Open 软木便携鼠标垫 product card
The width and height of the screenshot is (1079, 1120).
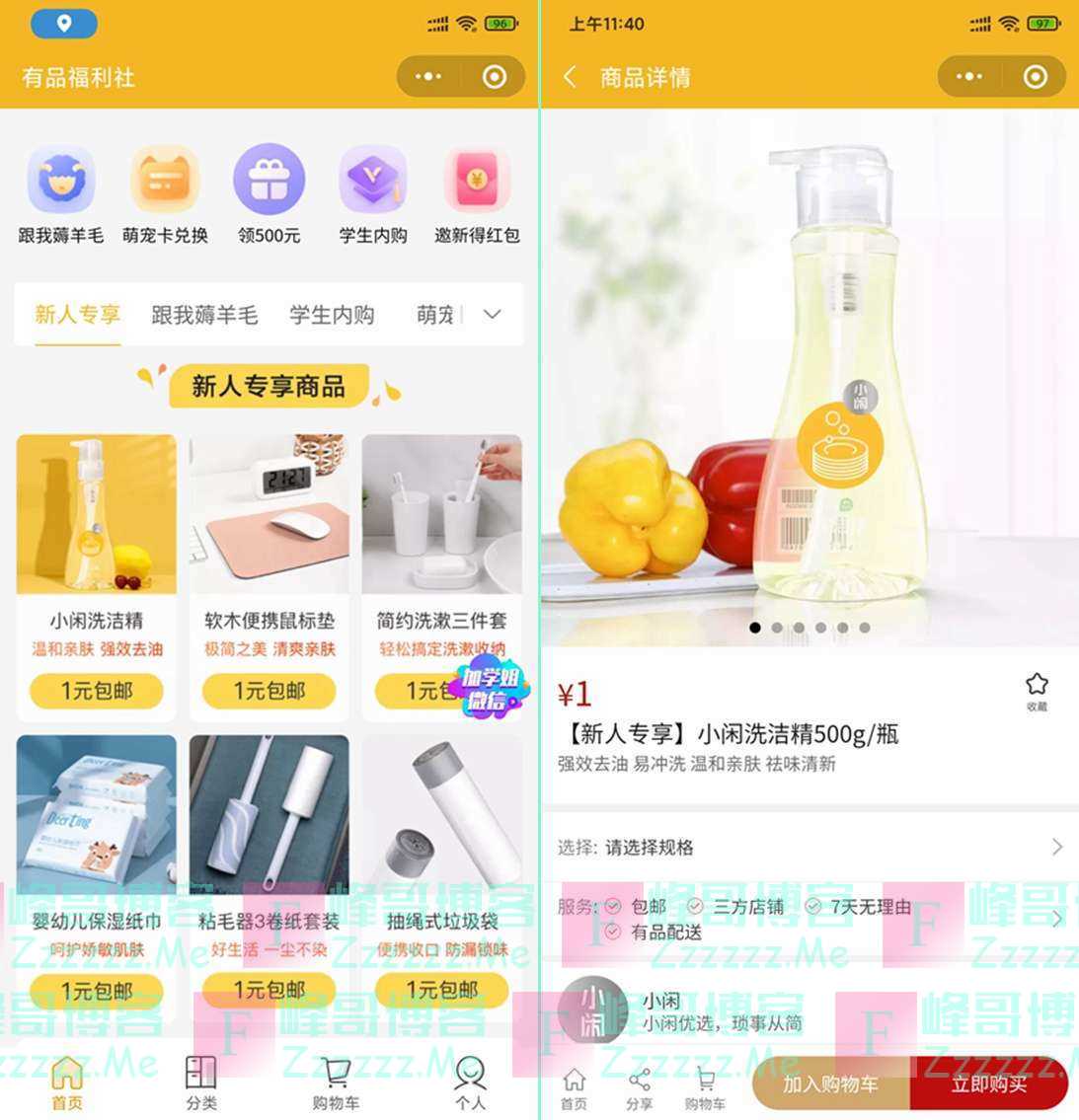269,533
